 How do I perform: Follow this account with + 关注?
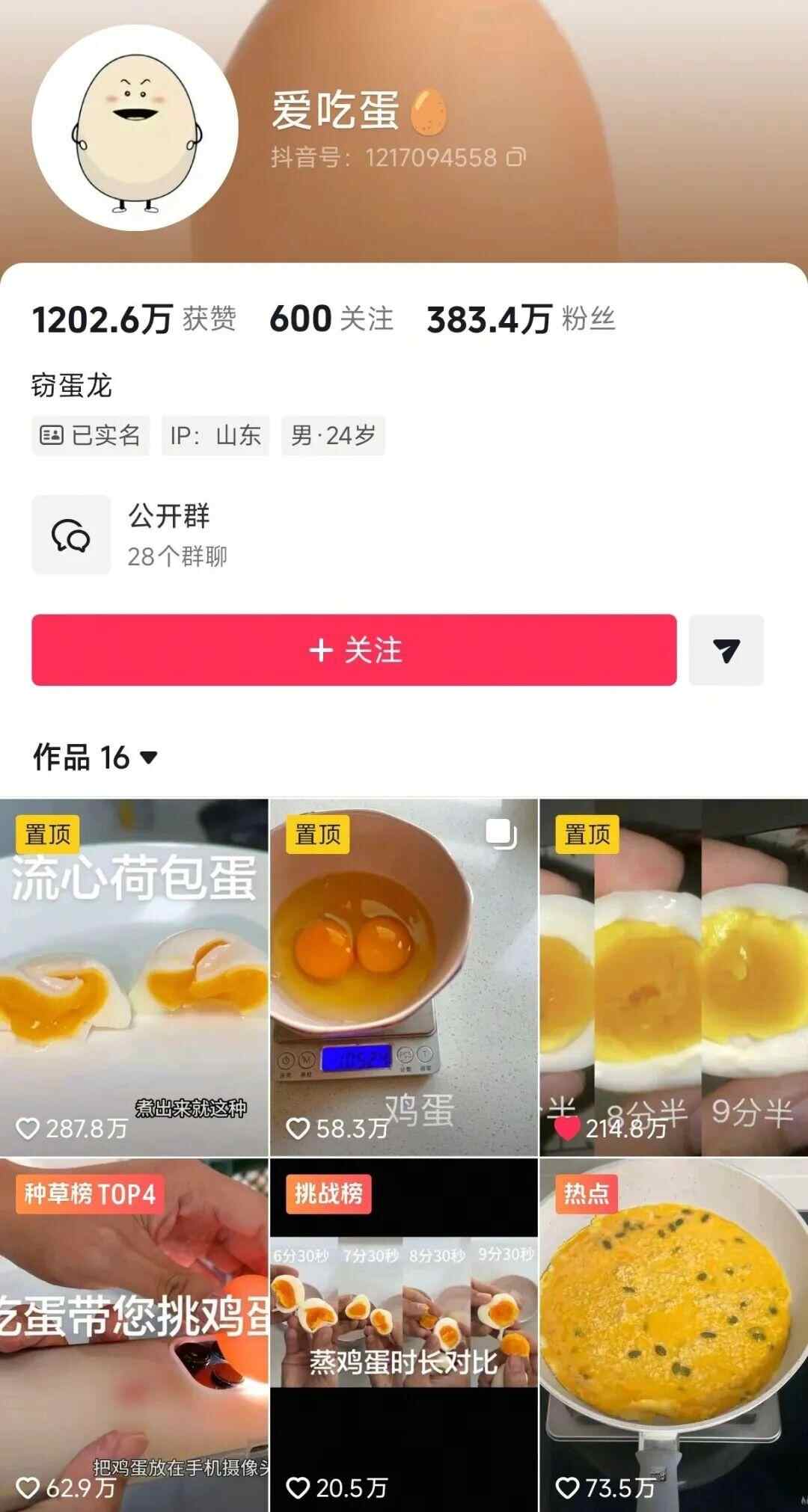354,650
